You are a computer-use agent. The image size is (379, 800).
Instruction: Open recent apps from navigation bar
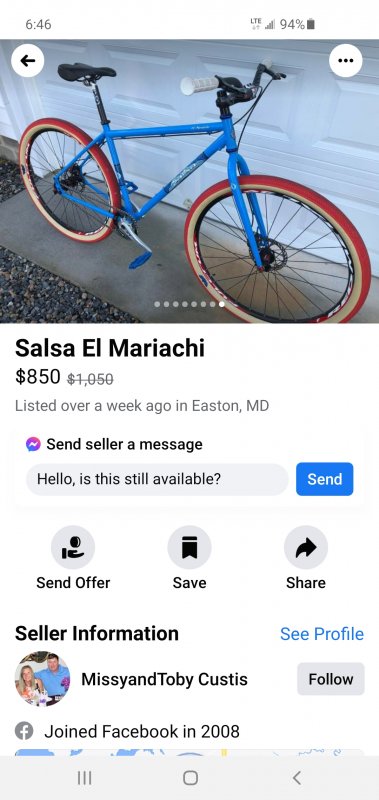click(84, 778)
